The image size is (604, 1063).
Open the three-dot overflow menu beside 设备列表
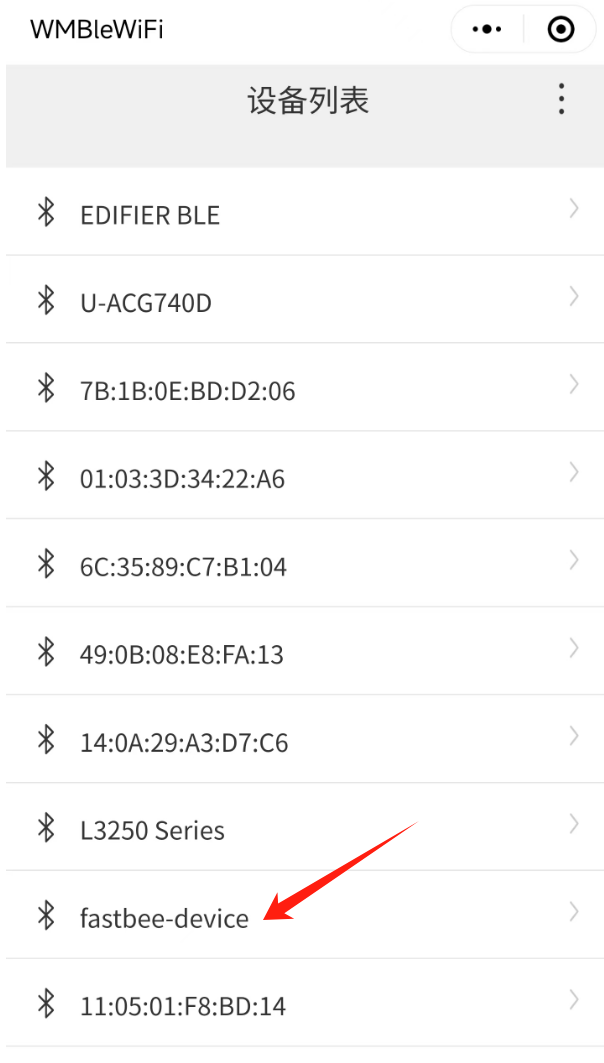(561, 100)
